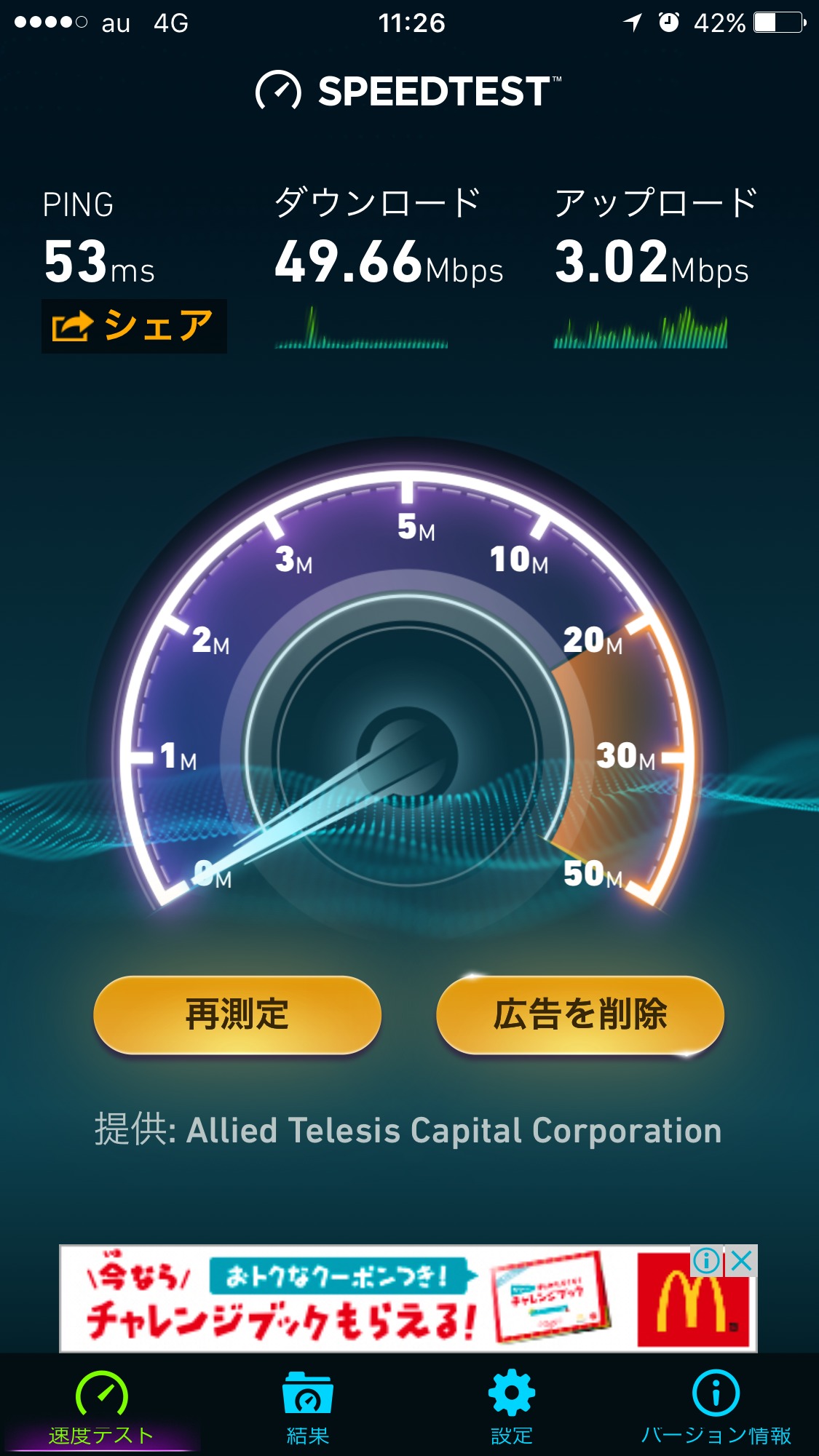The image size is (819, 1456).
Task: Select the バージョン情報 tab
Action: coord(716,1409)
